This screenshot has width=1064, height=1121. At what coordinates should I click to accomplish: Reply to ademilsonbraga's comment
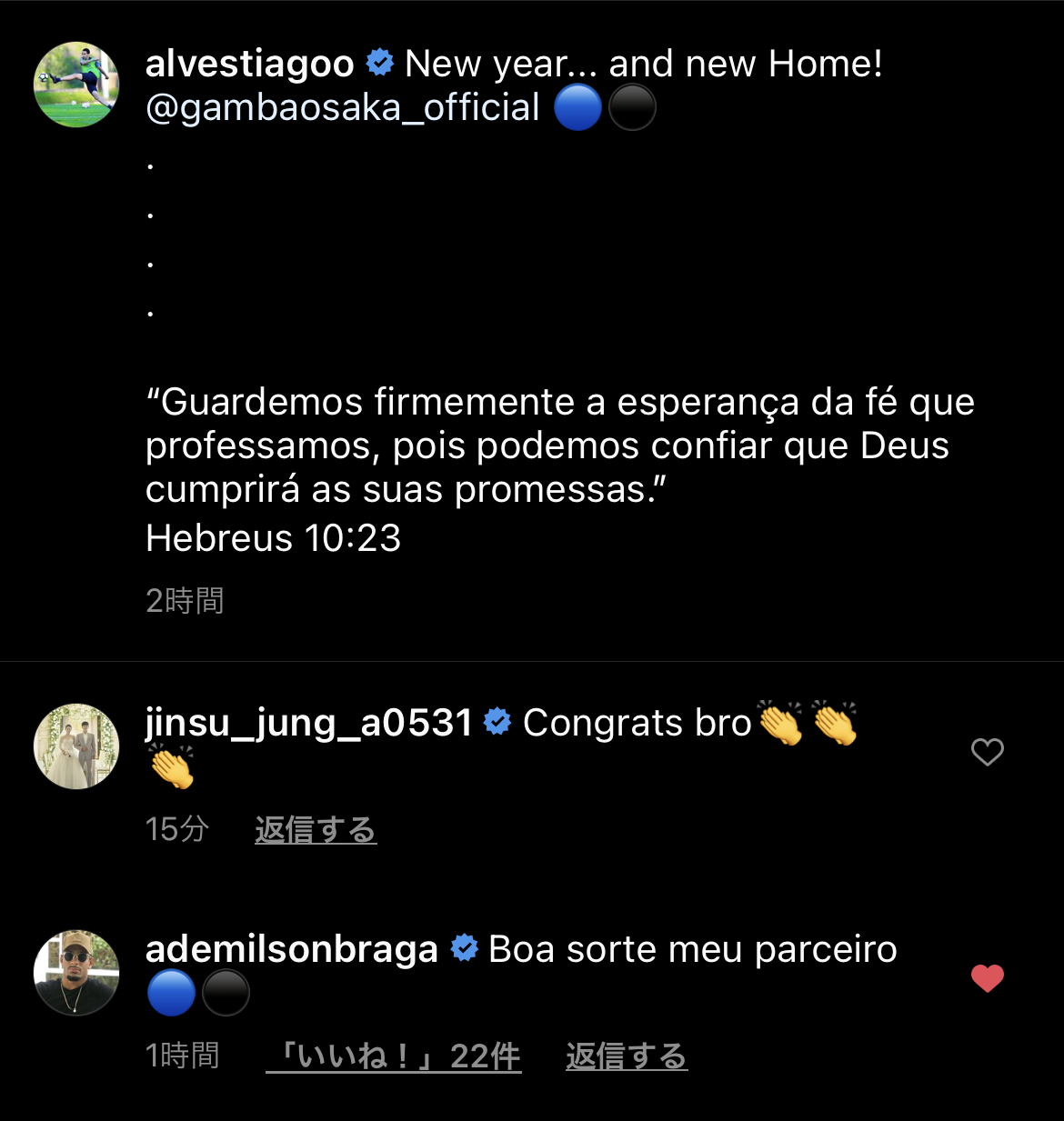point(626,1056)
